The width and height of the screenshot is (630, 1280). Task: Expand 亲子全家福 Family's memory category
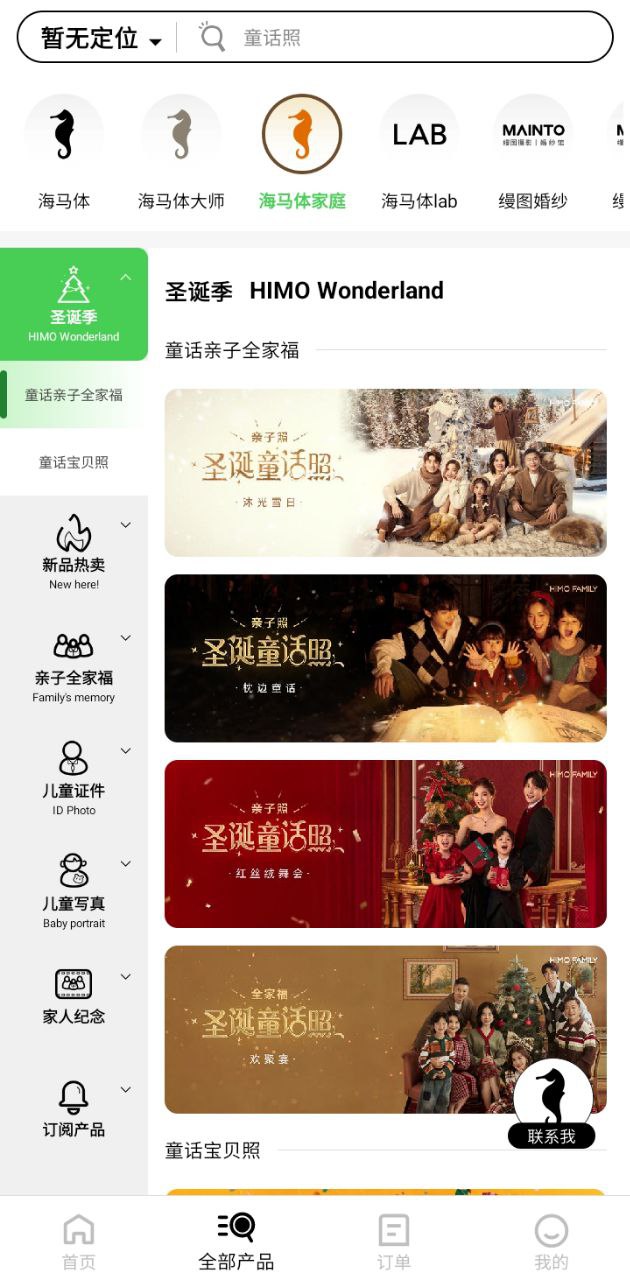[x=74, y=665]
